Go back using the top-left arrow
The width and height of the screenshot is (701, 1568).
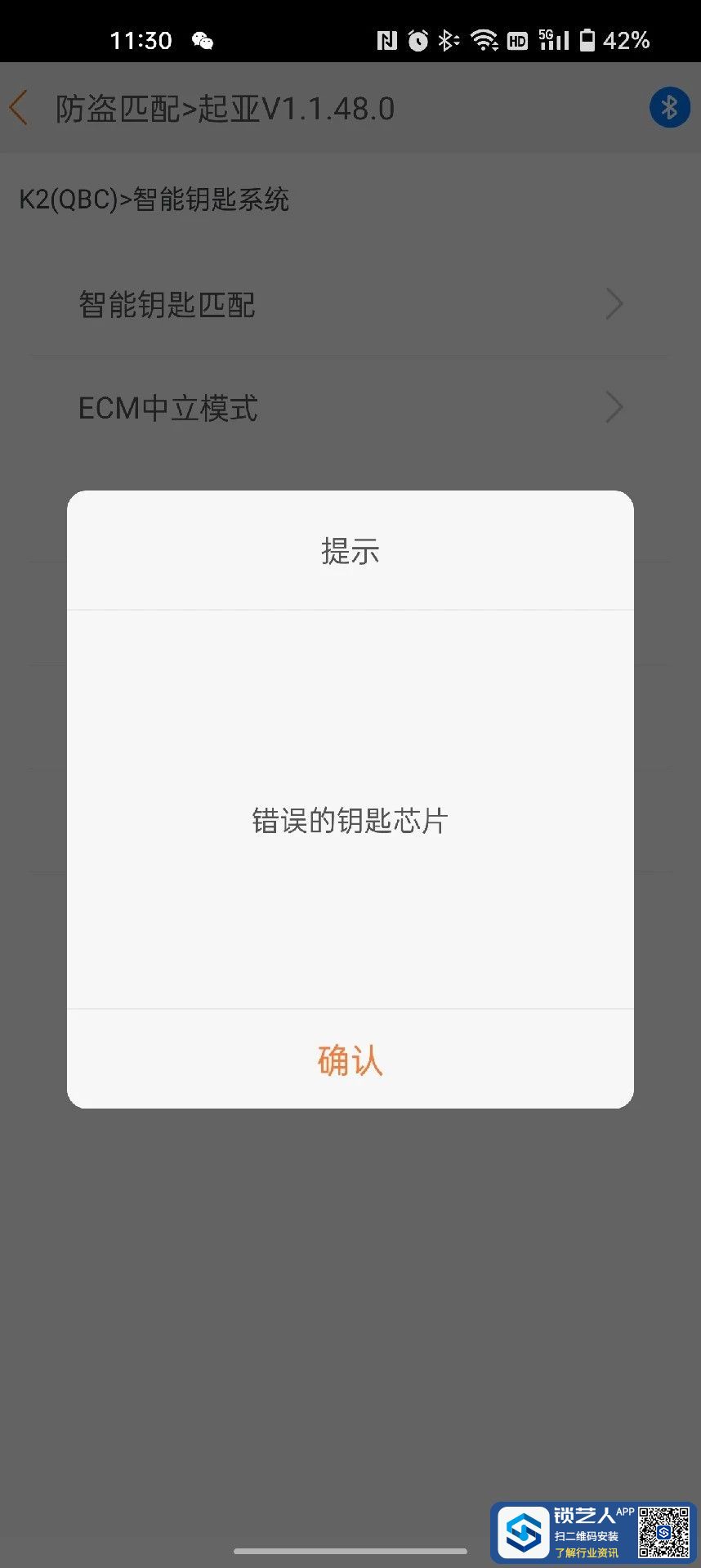tap(20, 108)
